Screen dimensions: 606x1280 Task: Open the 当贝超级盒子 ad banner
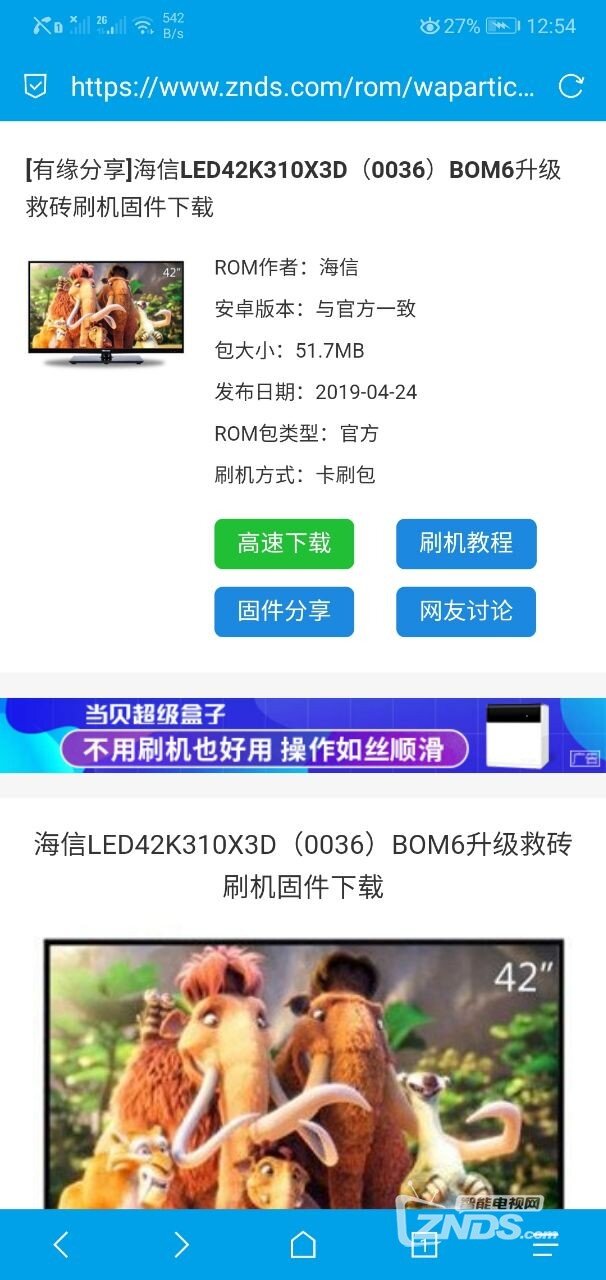coord(302,735)
